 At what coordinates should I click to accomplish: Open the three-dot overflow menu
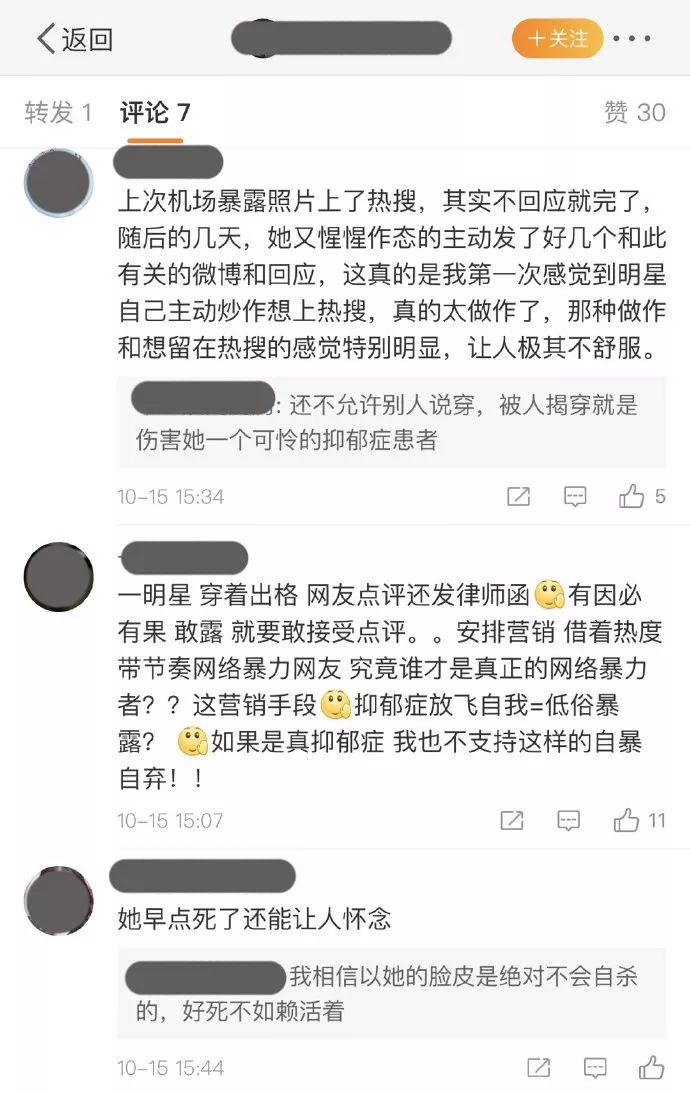[x=632, y=39]
